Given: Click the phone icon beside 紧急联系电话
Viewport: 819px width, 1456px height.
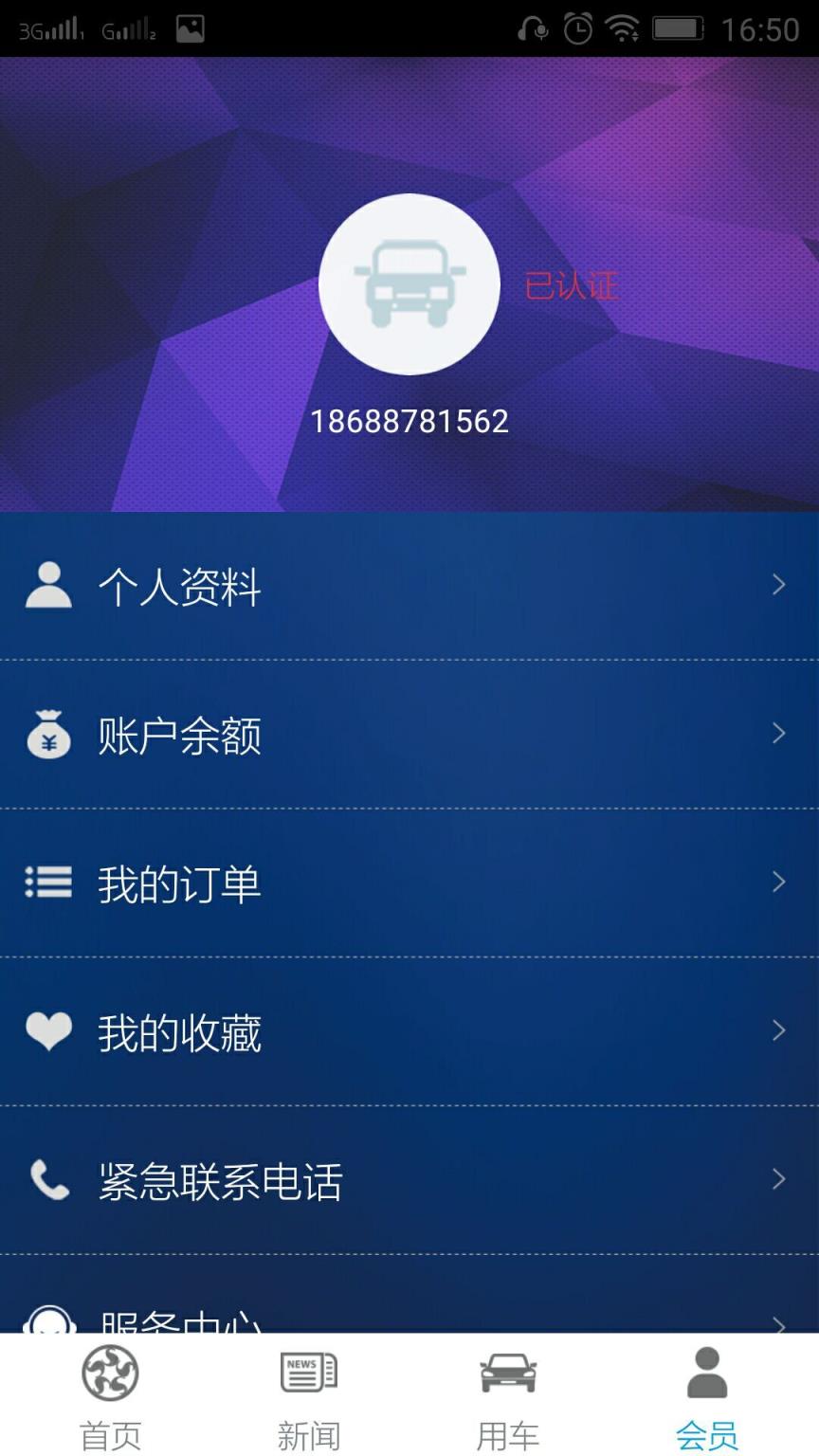Looking at the screenshot, I should tap(48, 1180).
